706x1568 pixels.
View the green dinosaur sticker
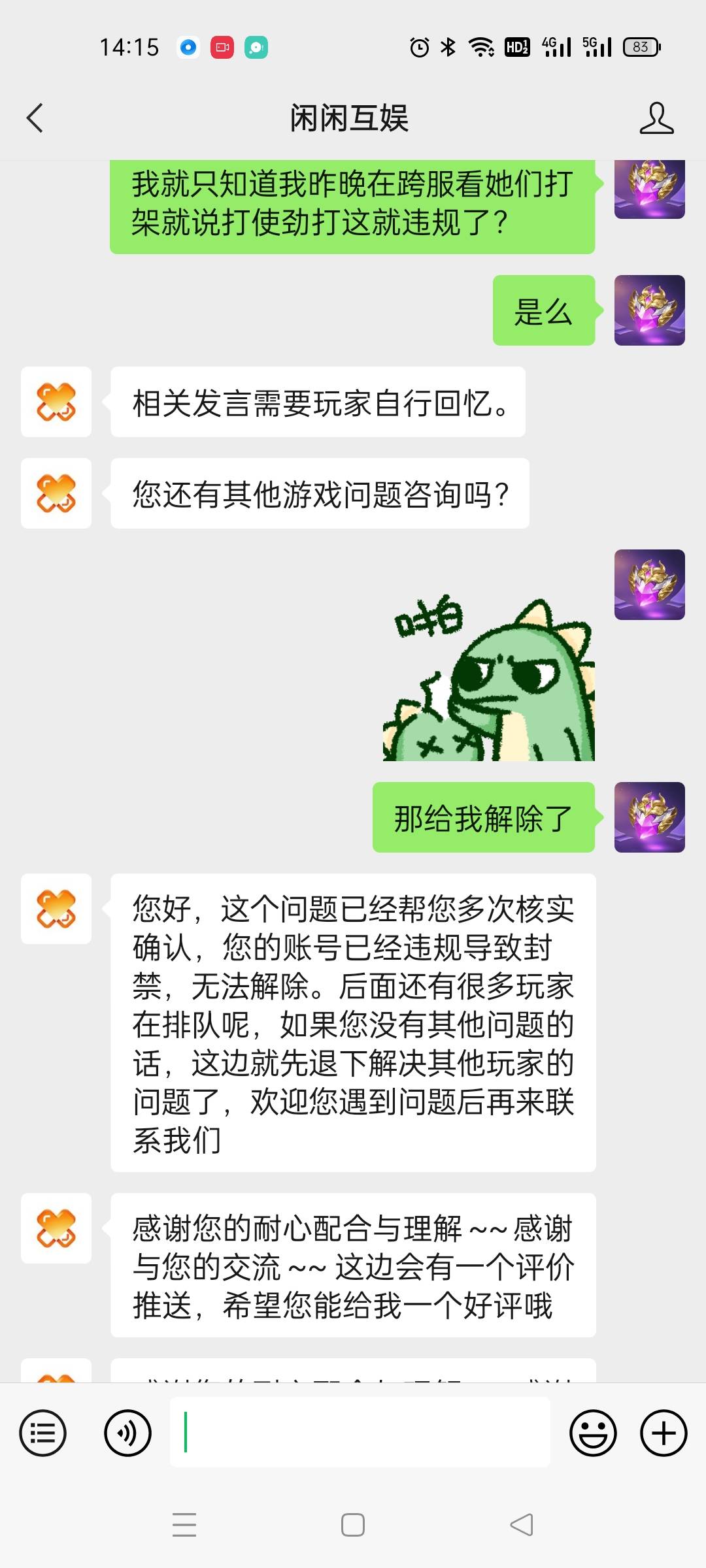[489, 679]
